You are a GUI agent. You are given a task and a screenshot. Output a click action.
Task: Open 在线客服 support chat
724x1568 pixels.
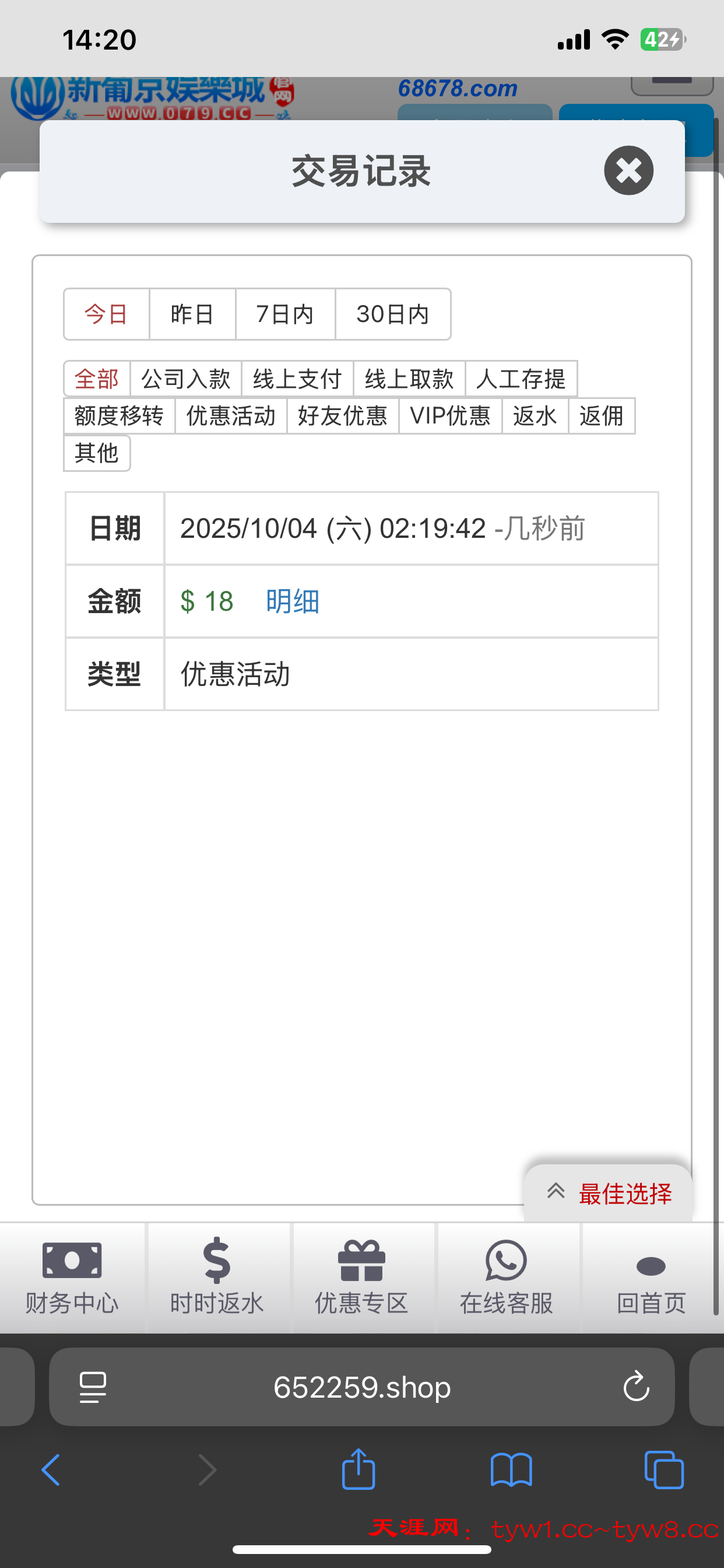506,1277
